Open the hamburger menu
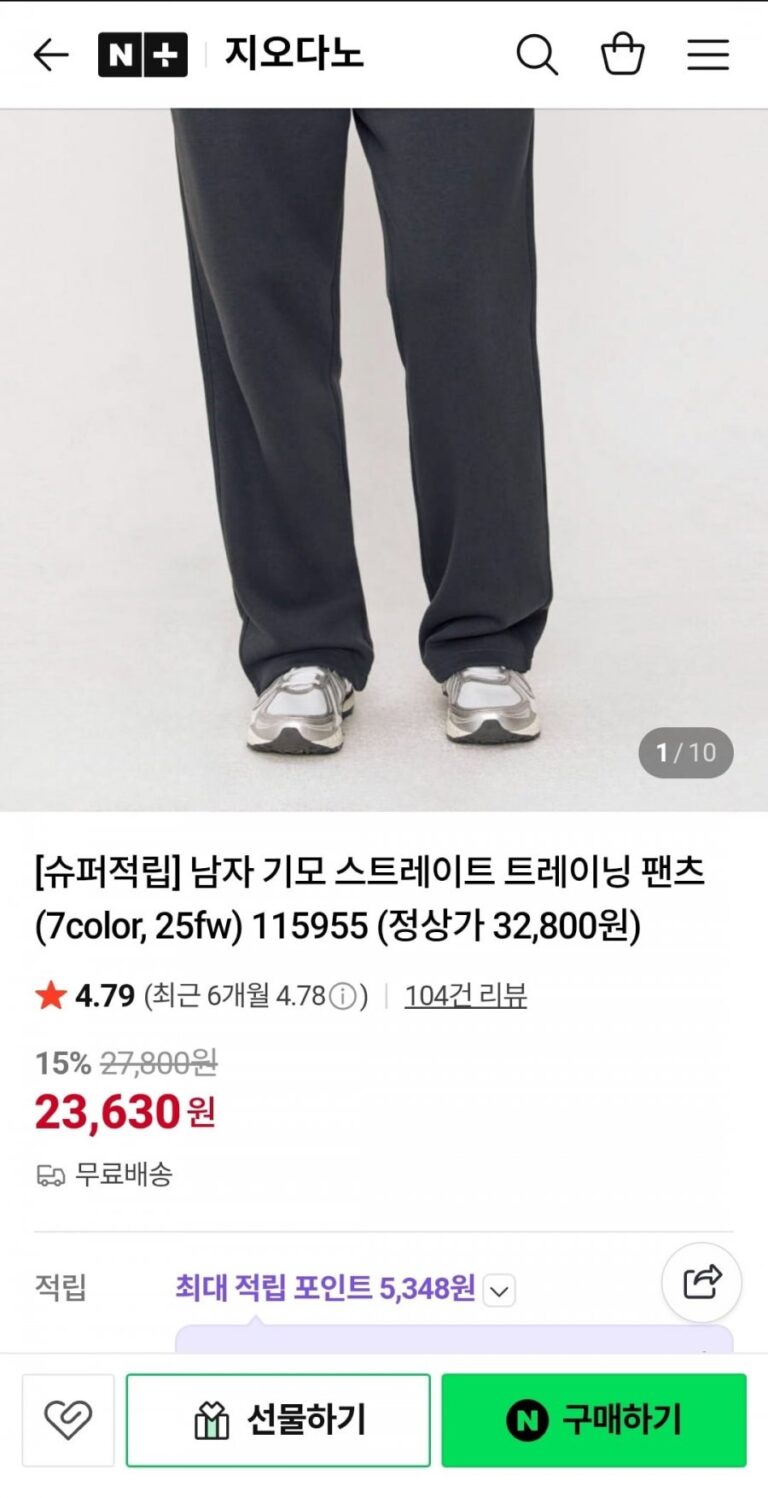This screenshot has width=768, height=1498. coord(708,55)
